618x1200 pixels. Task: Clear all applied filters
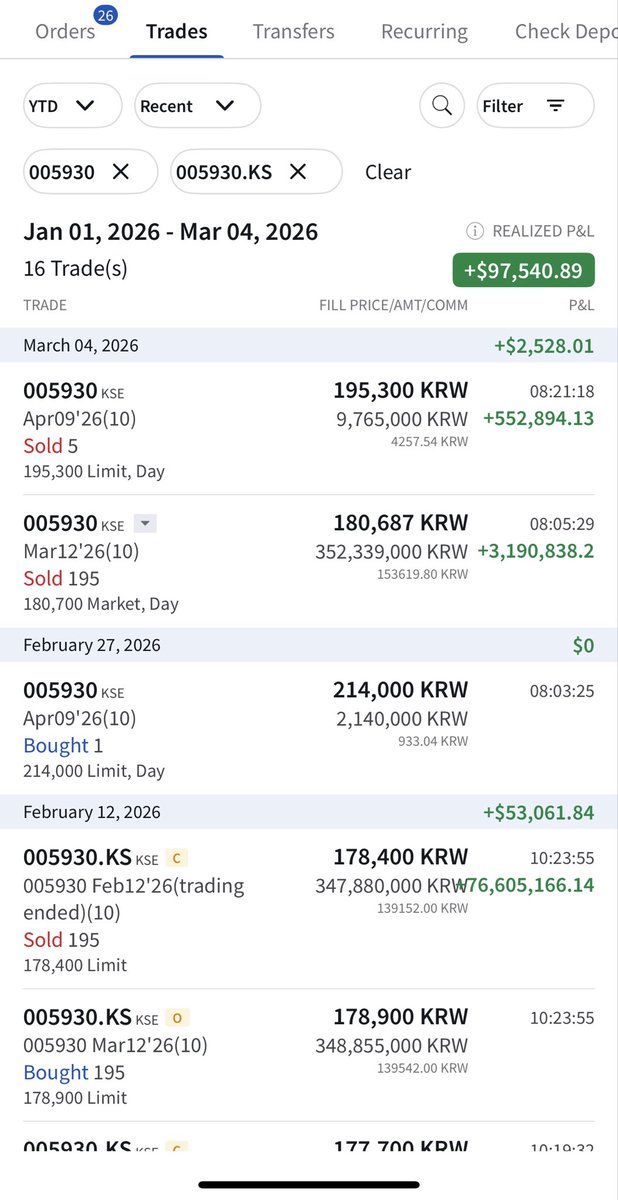tap(388, 172)
